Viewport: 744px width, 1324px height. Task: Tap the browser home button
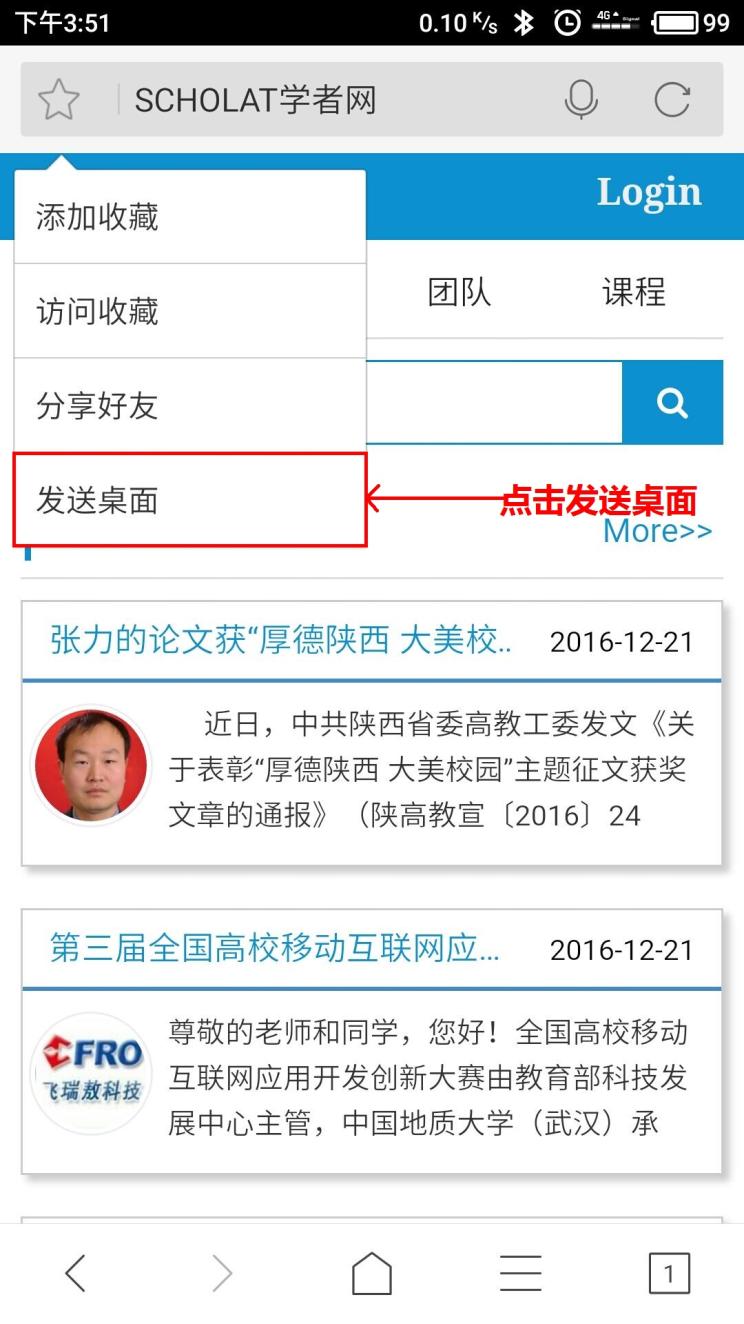tap(372, 1274)
